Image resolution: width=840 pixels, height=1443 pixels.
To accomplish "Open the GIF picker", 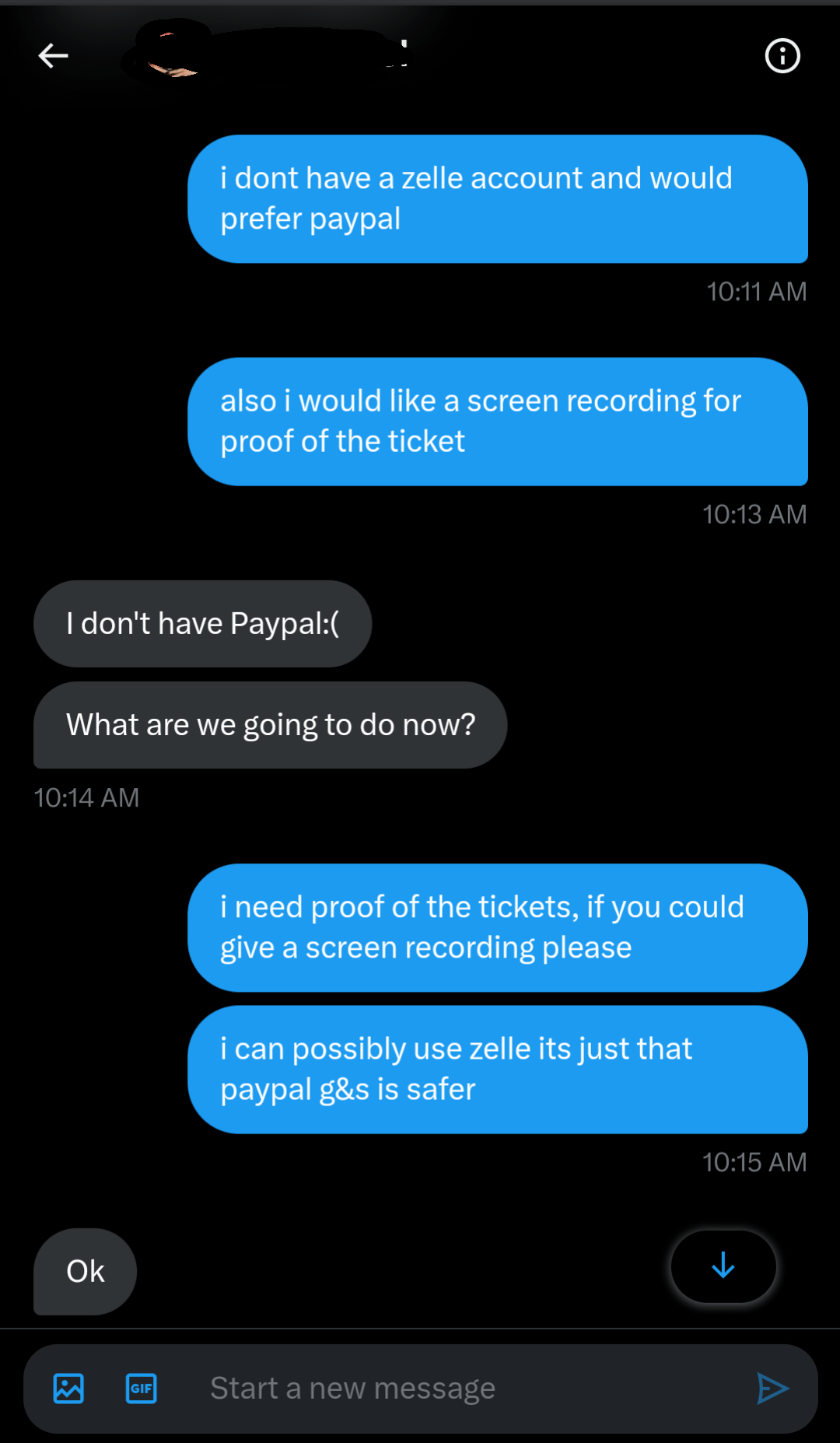I will 141,1389.
